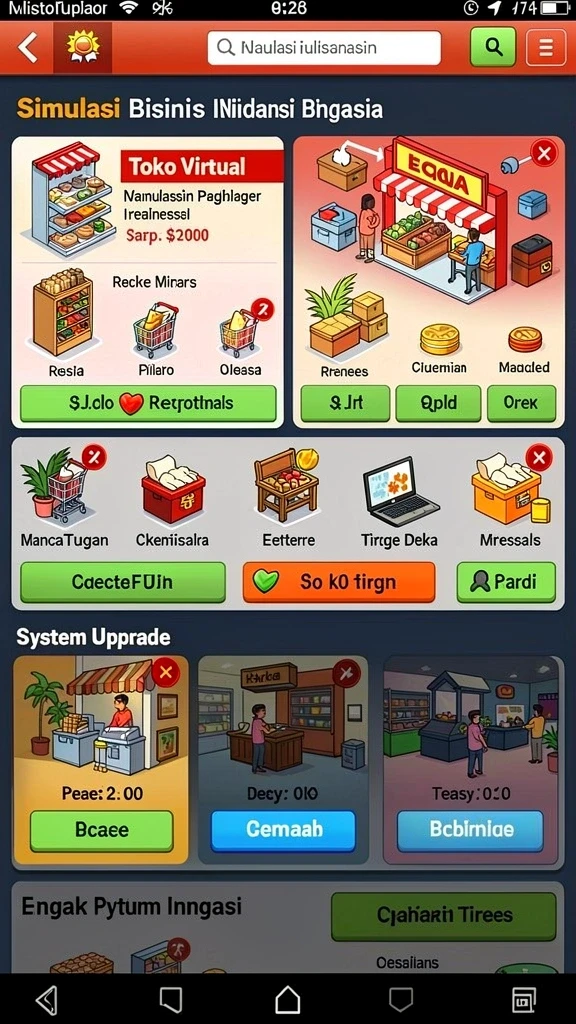Tap the Orek button
This screenshot has width=576, height=1024.
[521, 403]
